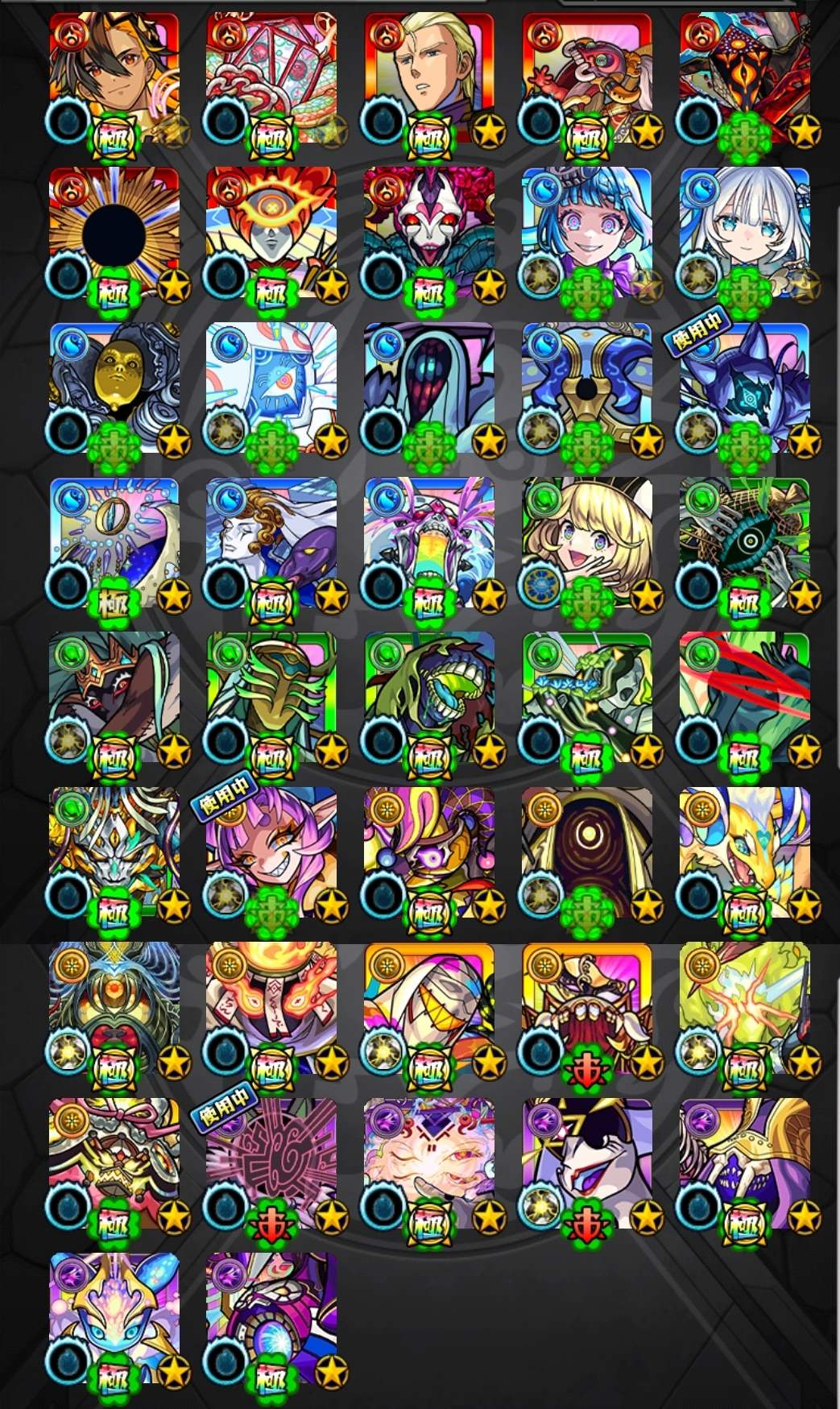Select the blonde-haired man fire monster

[428, 77]
